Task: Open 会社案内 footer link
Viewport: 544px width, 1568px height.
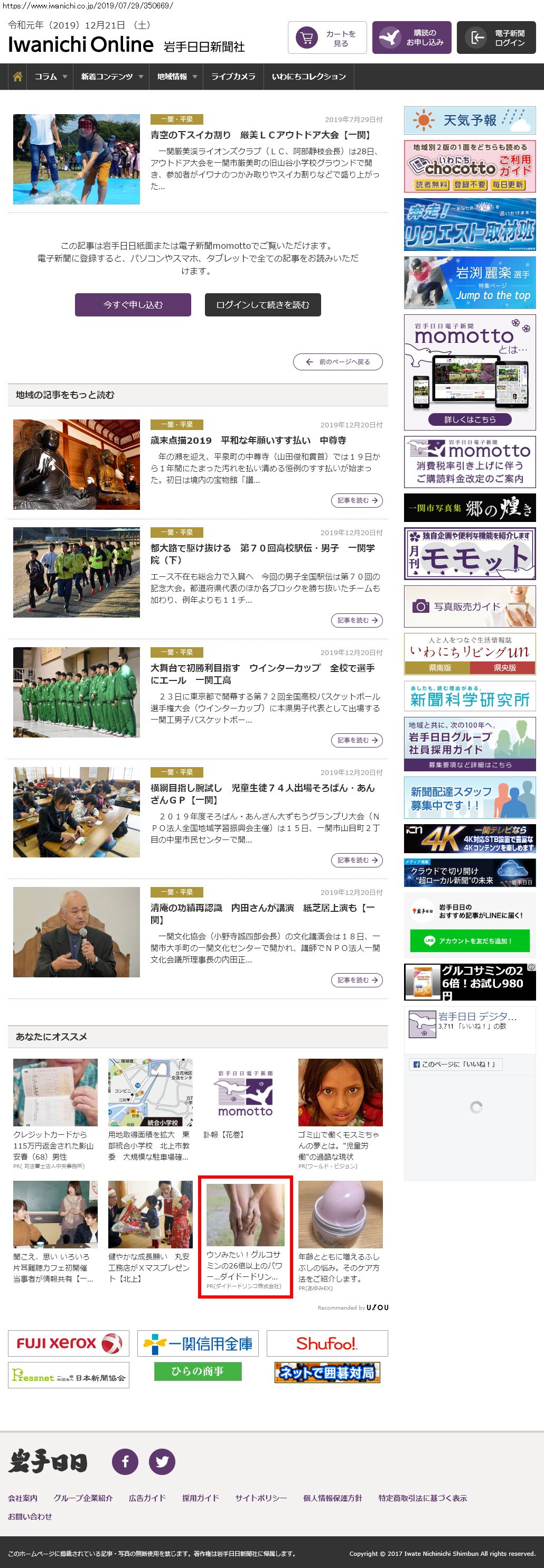Action: tap(23, 1498)
